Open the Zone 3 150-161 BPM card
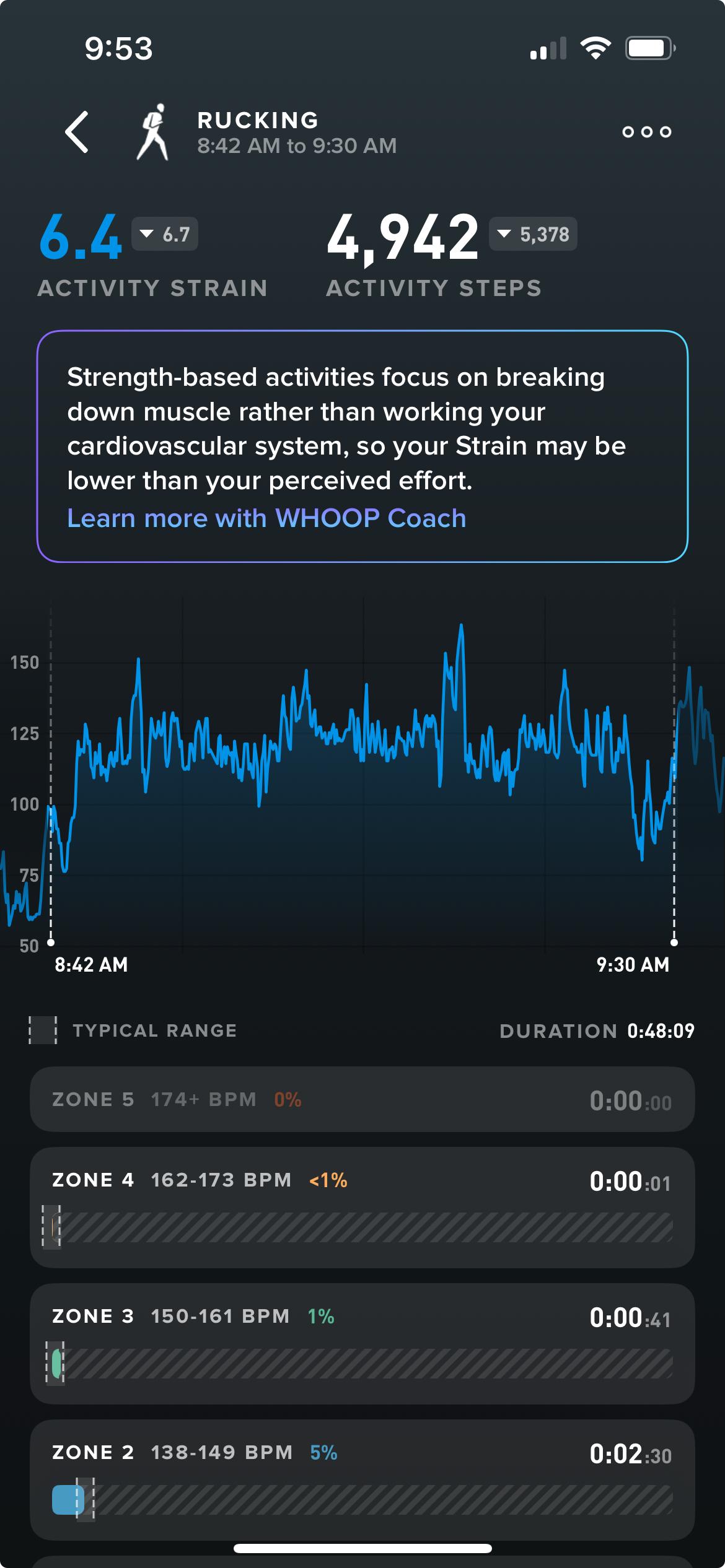725x1568 pixels. pyautogui.click(x=362, y=1344)
